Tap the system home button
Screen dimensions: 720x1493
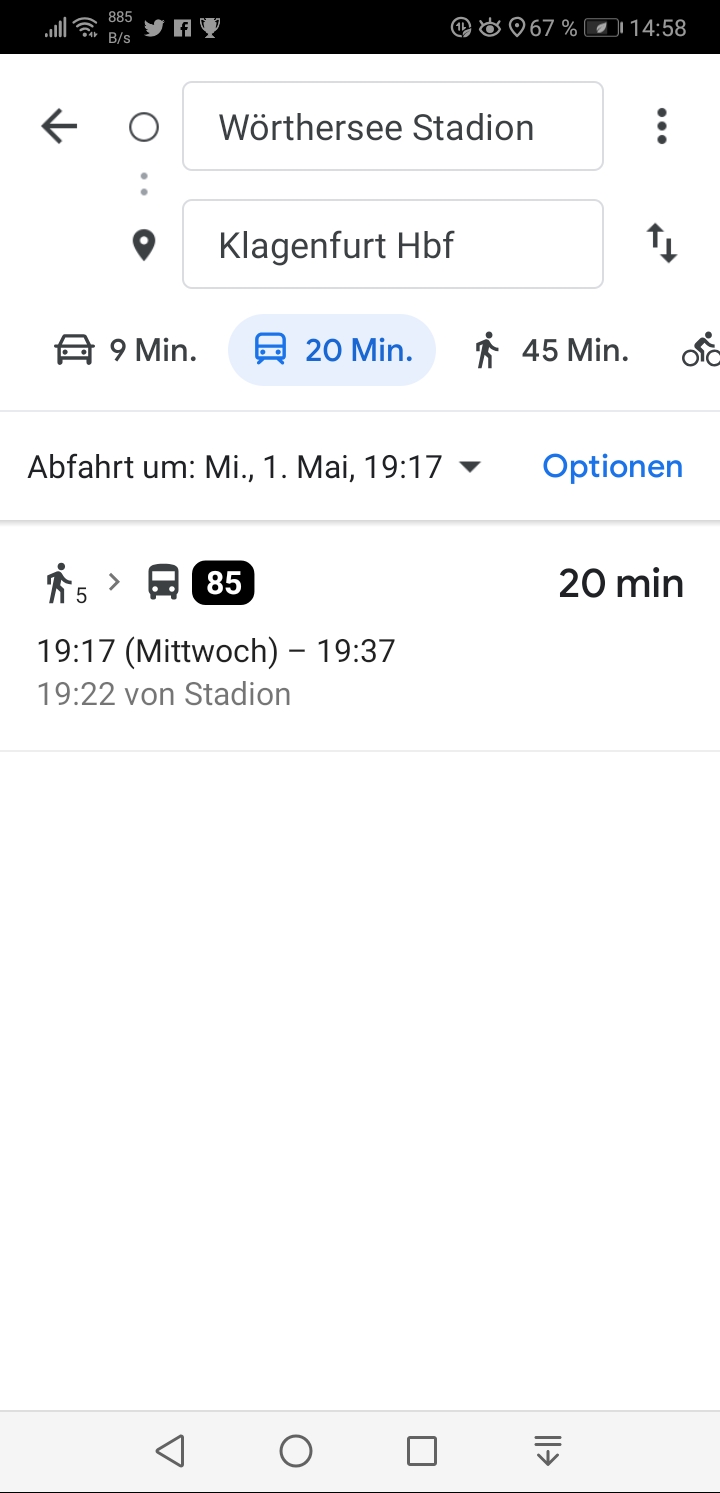pyautogui.click(x=296, y=1450)
